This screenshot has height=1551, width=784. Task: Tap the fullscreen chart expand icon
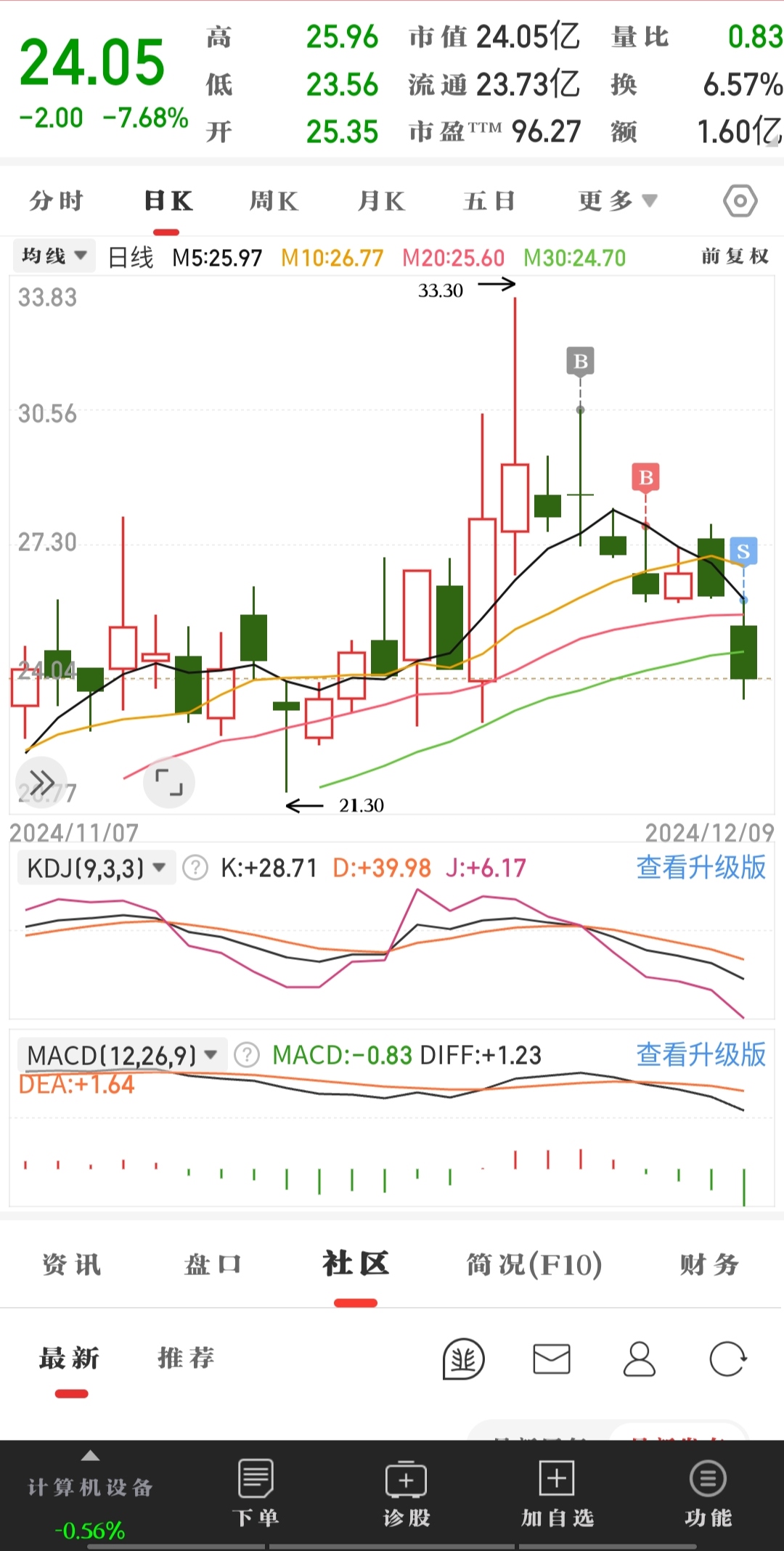(168, 782)
